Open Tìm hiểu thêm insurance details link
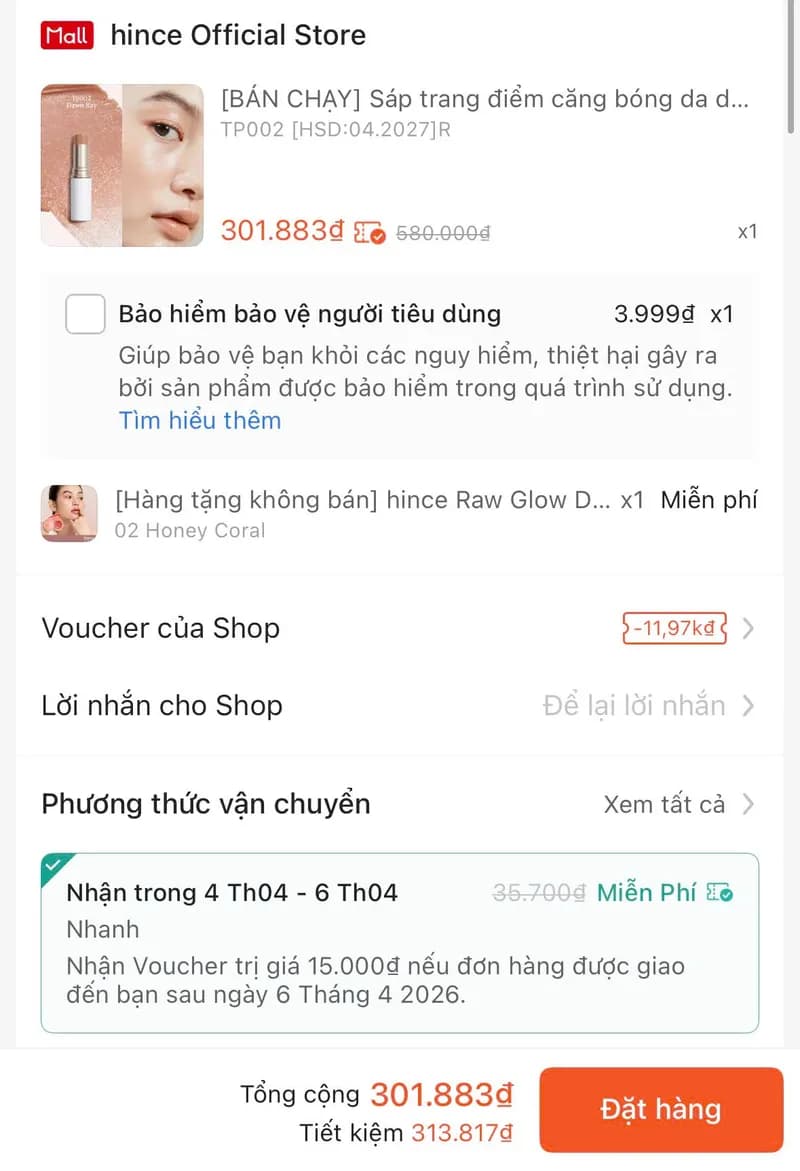Image resolution: width=800 pixels, height=1171 pixels. (199, 420)
